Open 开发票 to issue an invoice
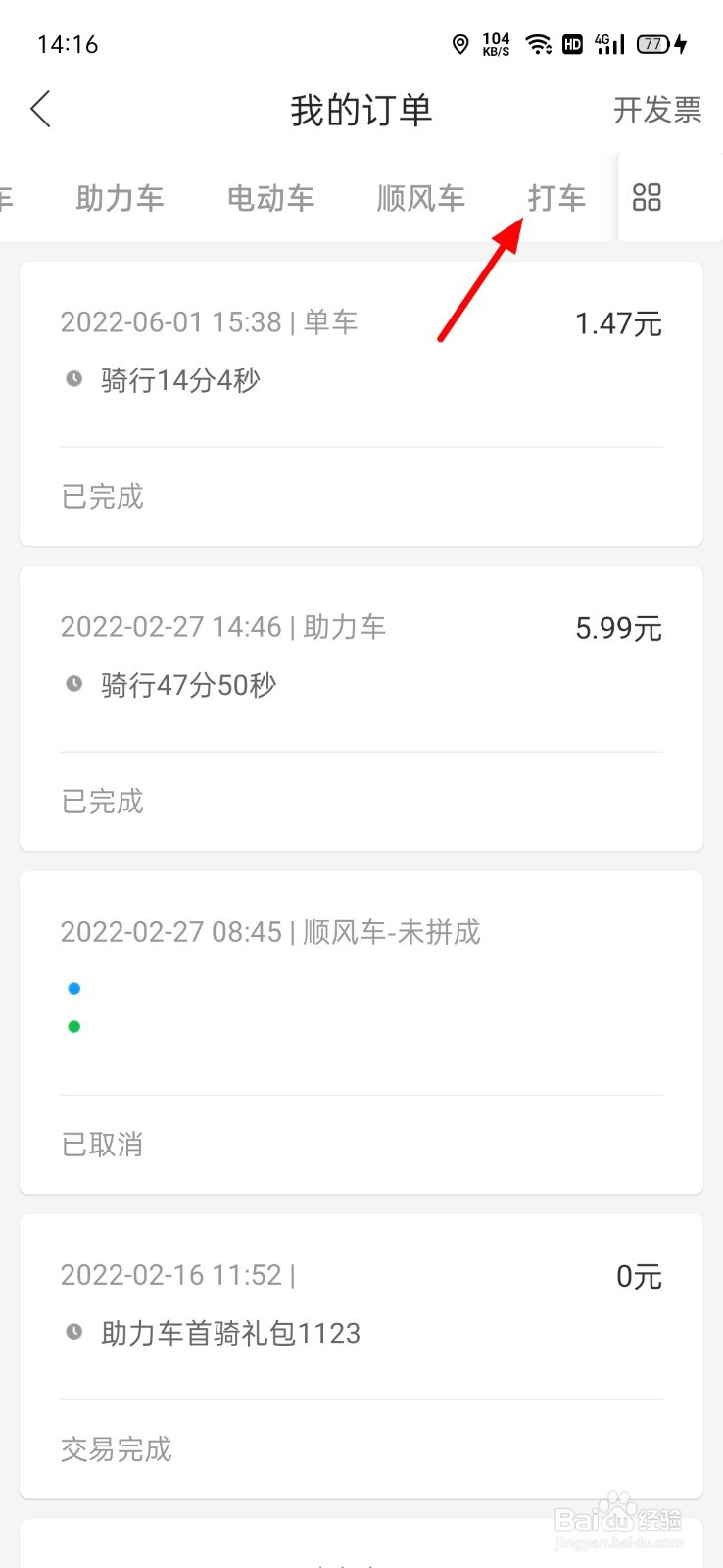723x1568 pixels. [x=657, y=110]
